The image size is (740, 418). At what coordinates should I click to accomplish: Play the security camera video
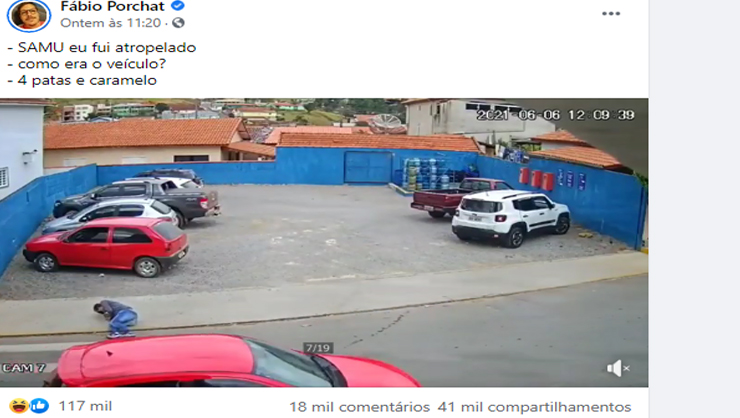(x=324, y=240)
